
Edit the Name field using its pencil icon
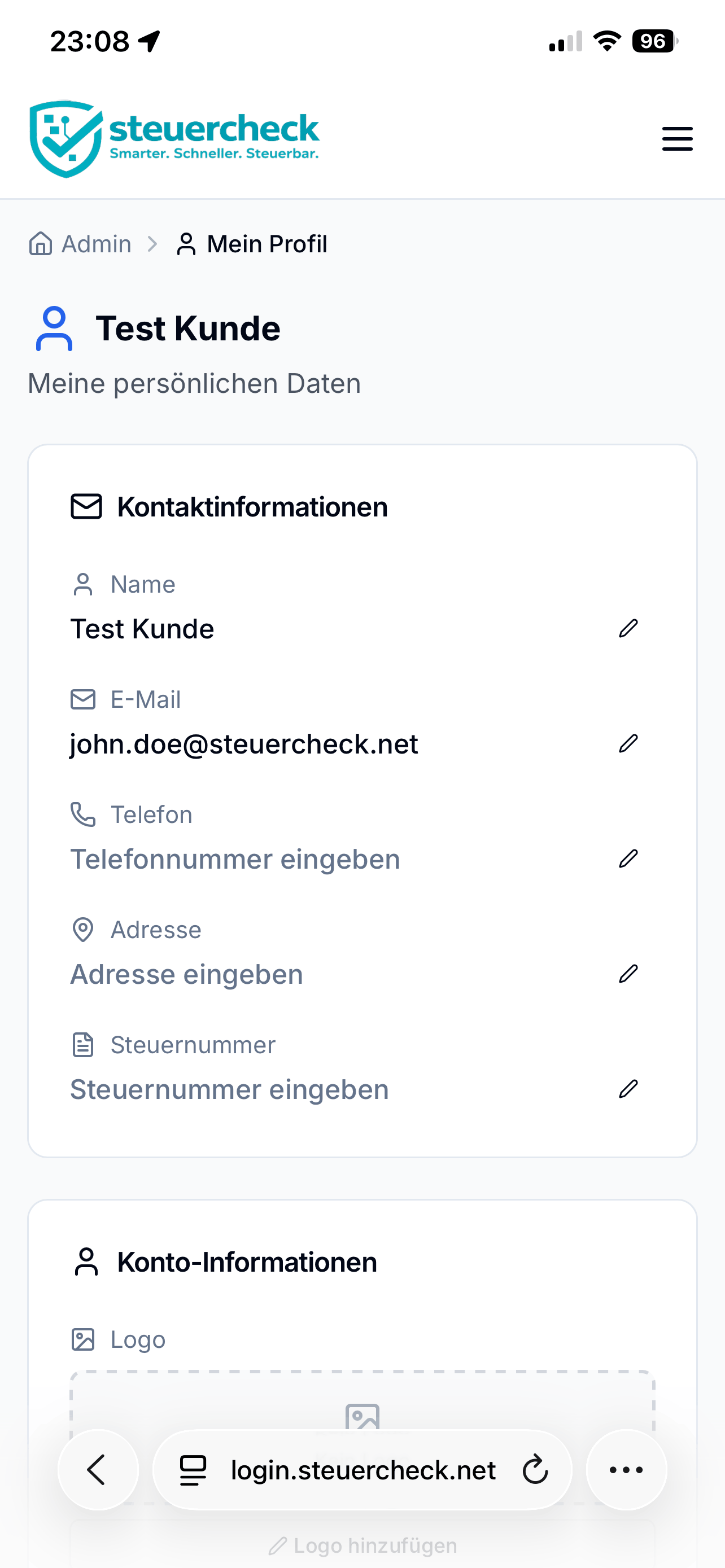coord(630,627)
